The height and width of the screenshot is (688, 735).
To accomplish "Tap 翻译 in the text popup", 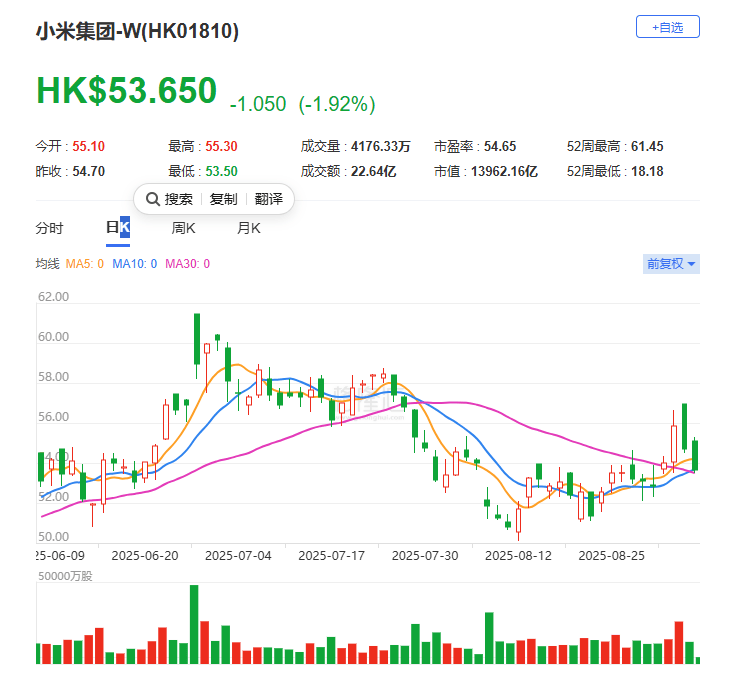I will (x=268, y=199).
